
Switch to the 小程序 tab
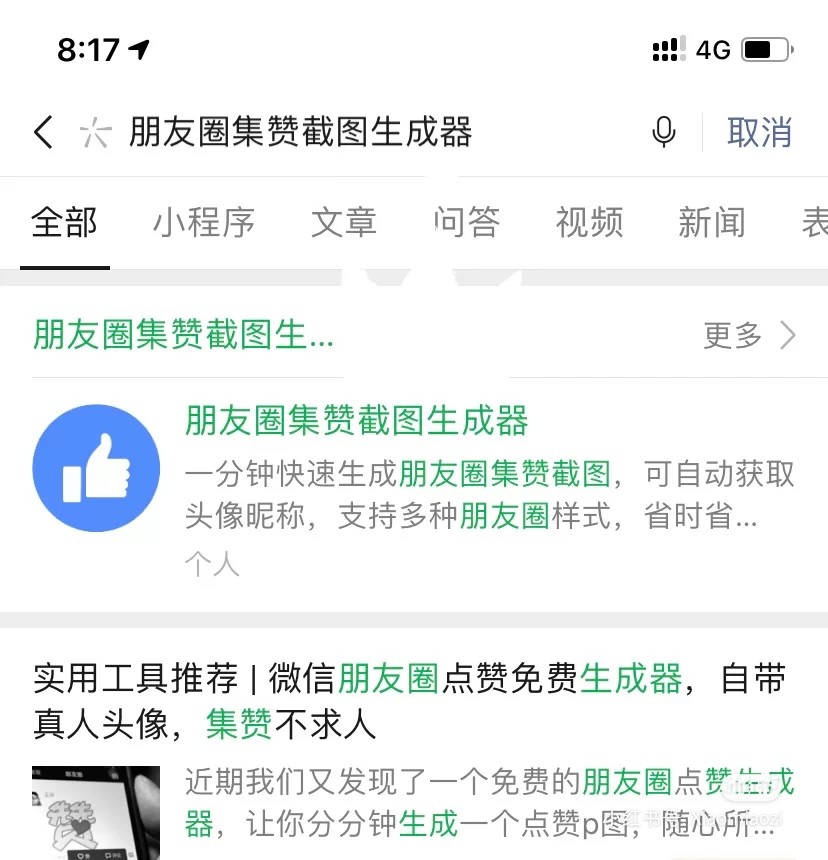click(204, 222)
